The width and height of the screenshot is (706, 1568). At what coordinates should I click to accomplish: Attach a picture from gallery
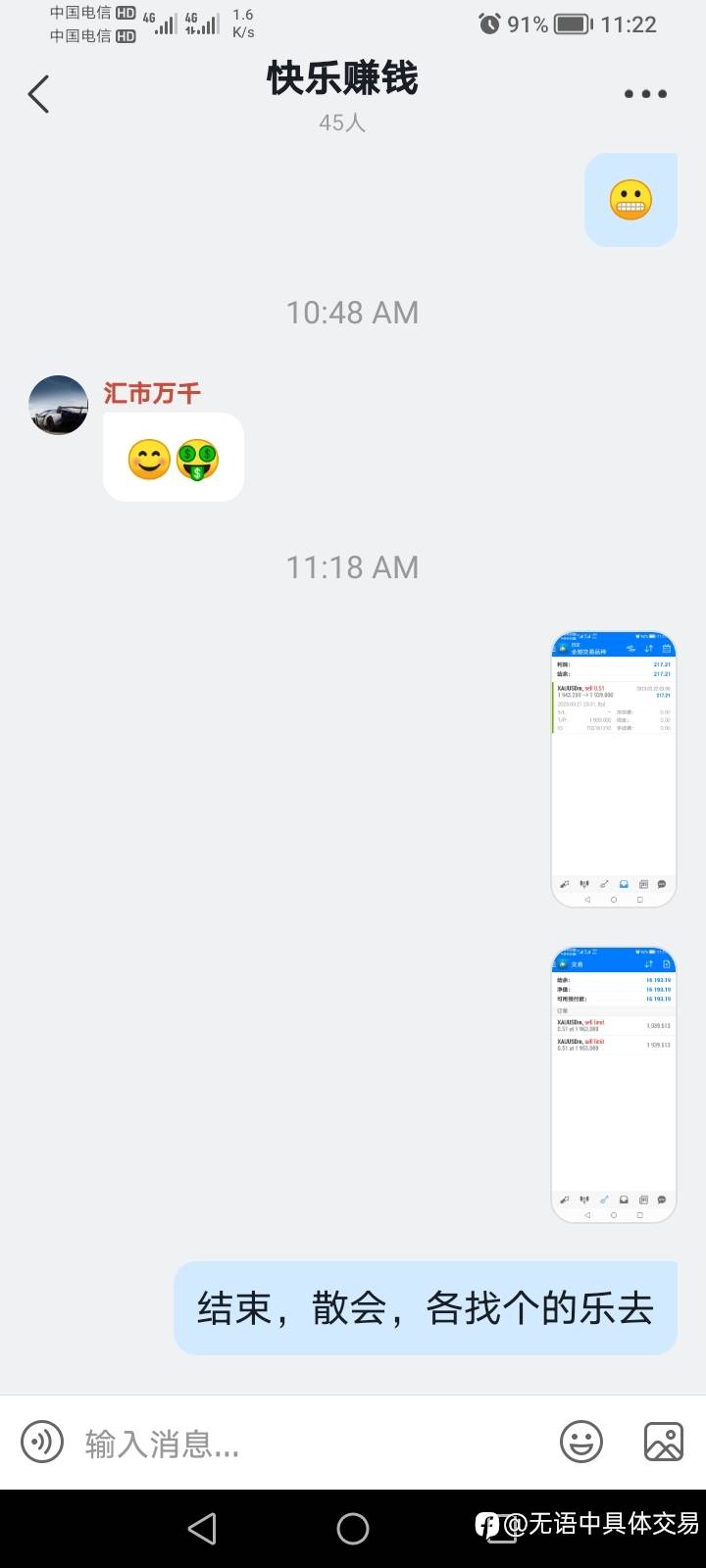664,1442
